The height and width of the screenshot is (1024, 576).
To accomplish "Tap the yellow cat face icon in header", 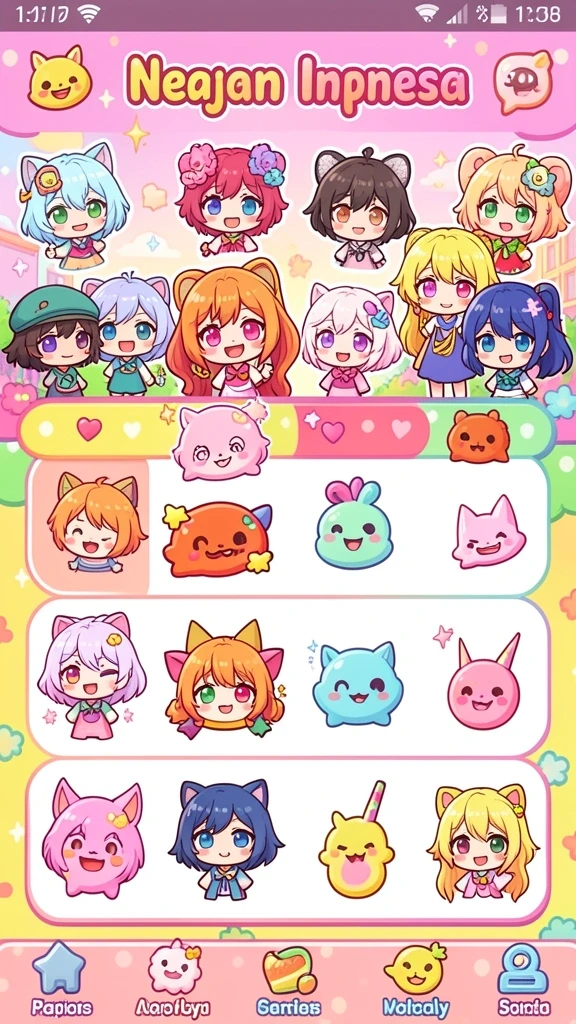I will [61, 82].
